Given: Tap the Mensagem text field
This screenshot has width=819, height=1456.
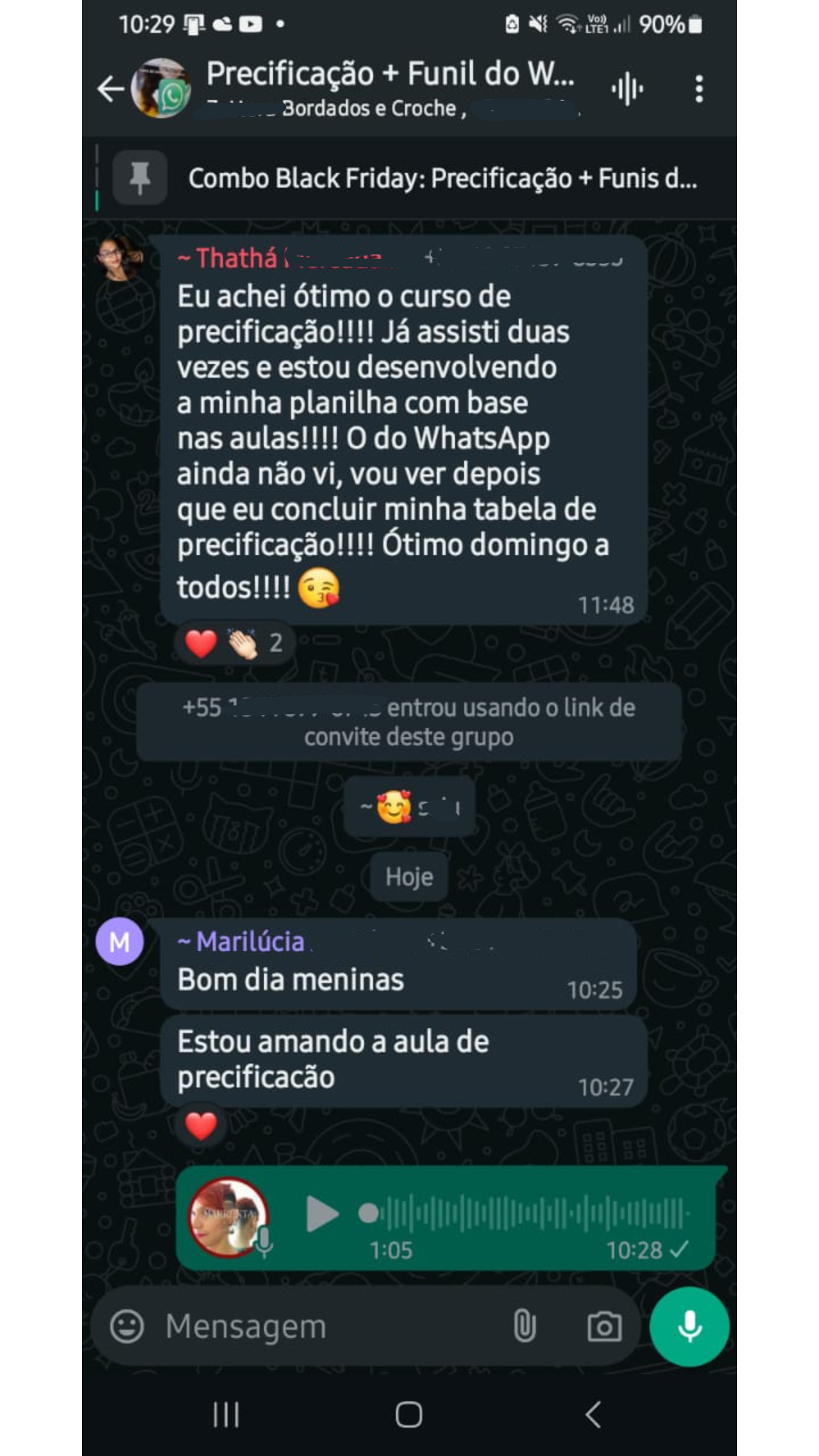Looking at the screenshot, I should [326, 1326].
